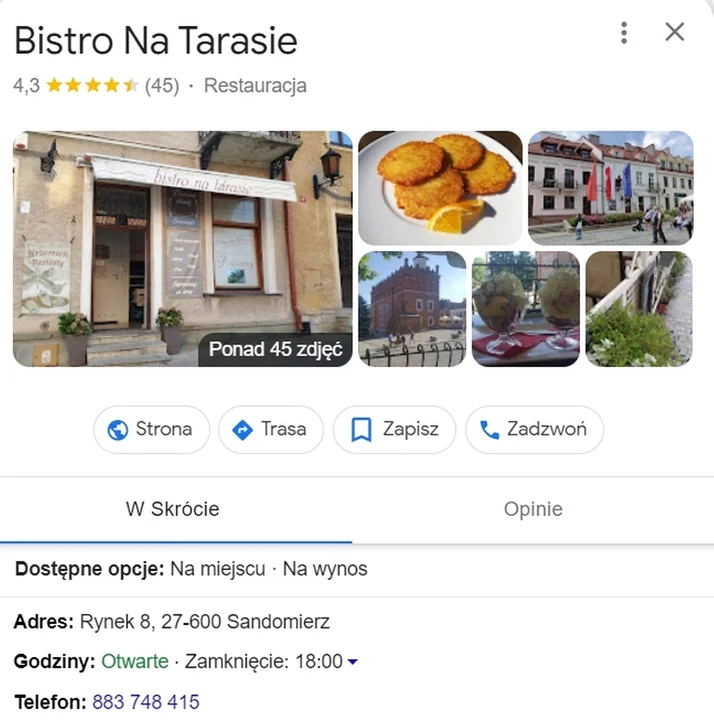Select the W Skrócie tab
The width and height of the screenshot is (714, 720).
coord(172,509)
